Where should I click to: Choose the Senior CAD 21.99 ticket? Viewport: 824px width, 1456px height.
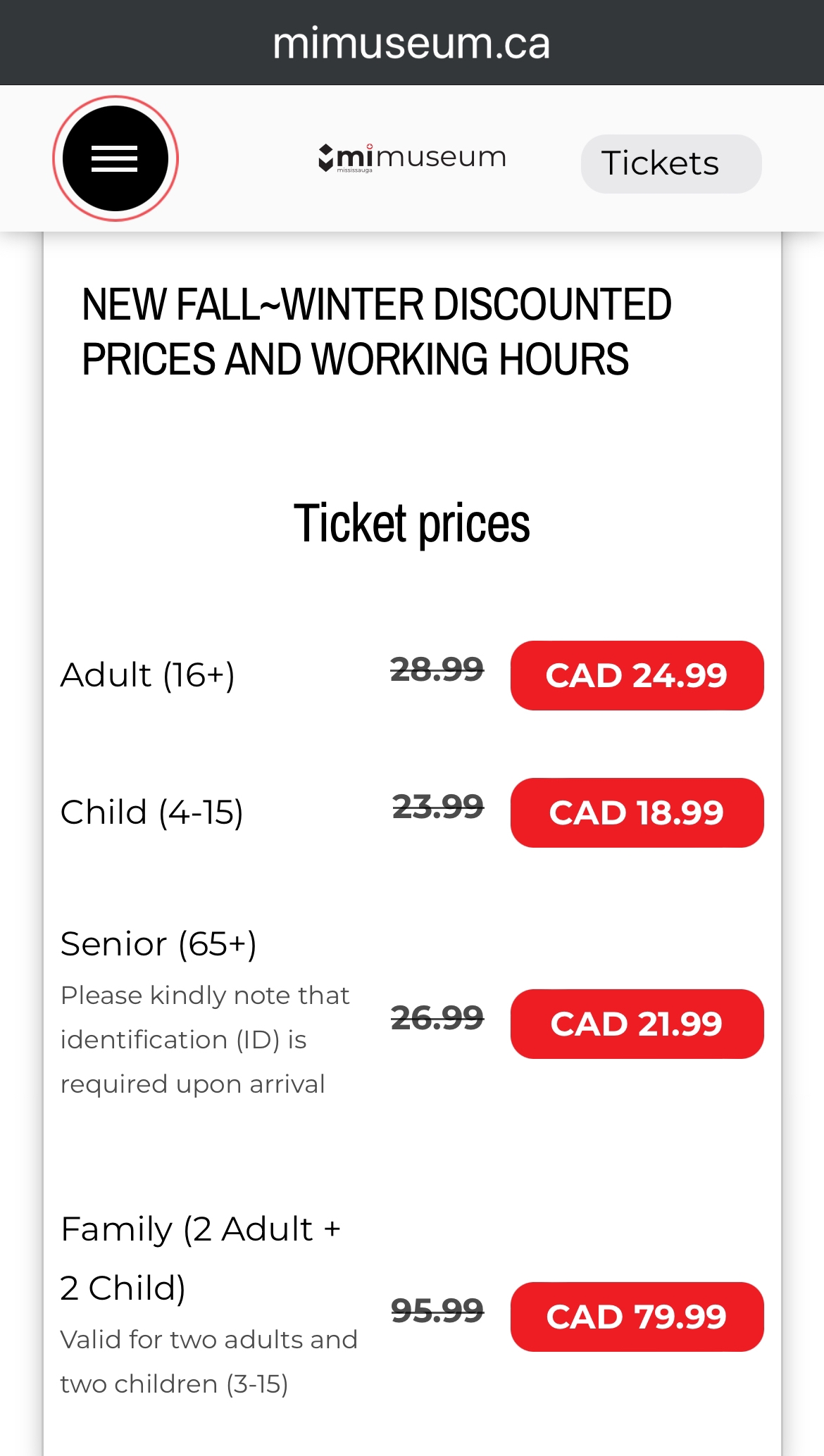tap(636, 1024)
